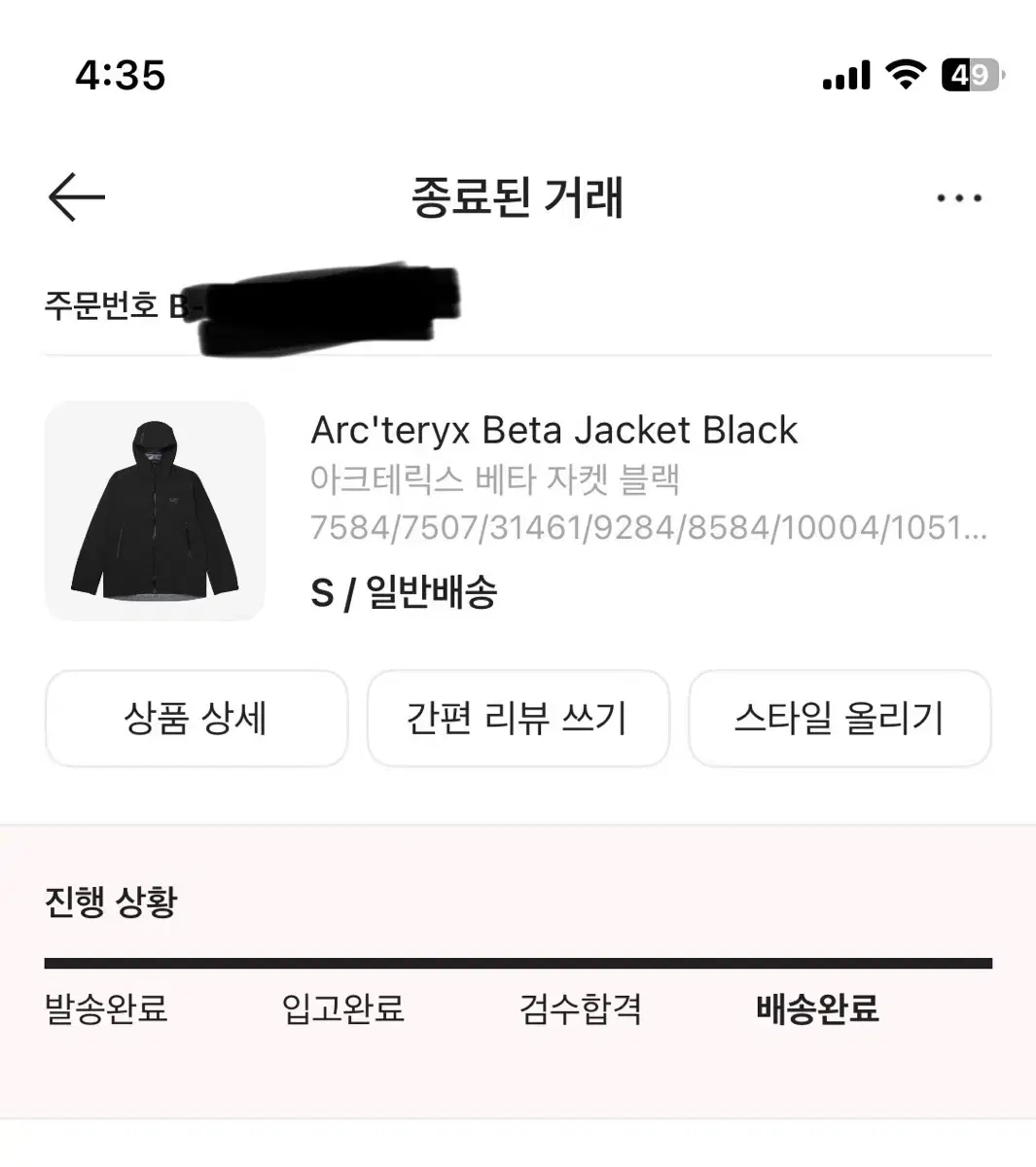This screenshot has width=1036, height=1167.
Task: Tap the 상품 상세 button
Action: [195, 719]
